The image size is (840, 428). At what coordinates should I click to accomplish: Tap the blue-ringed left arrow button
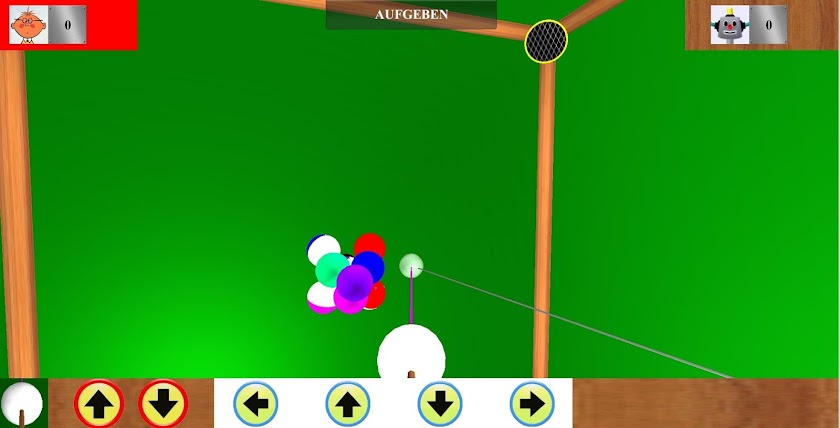point(256,405)
